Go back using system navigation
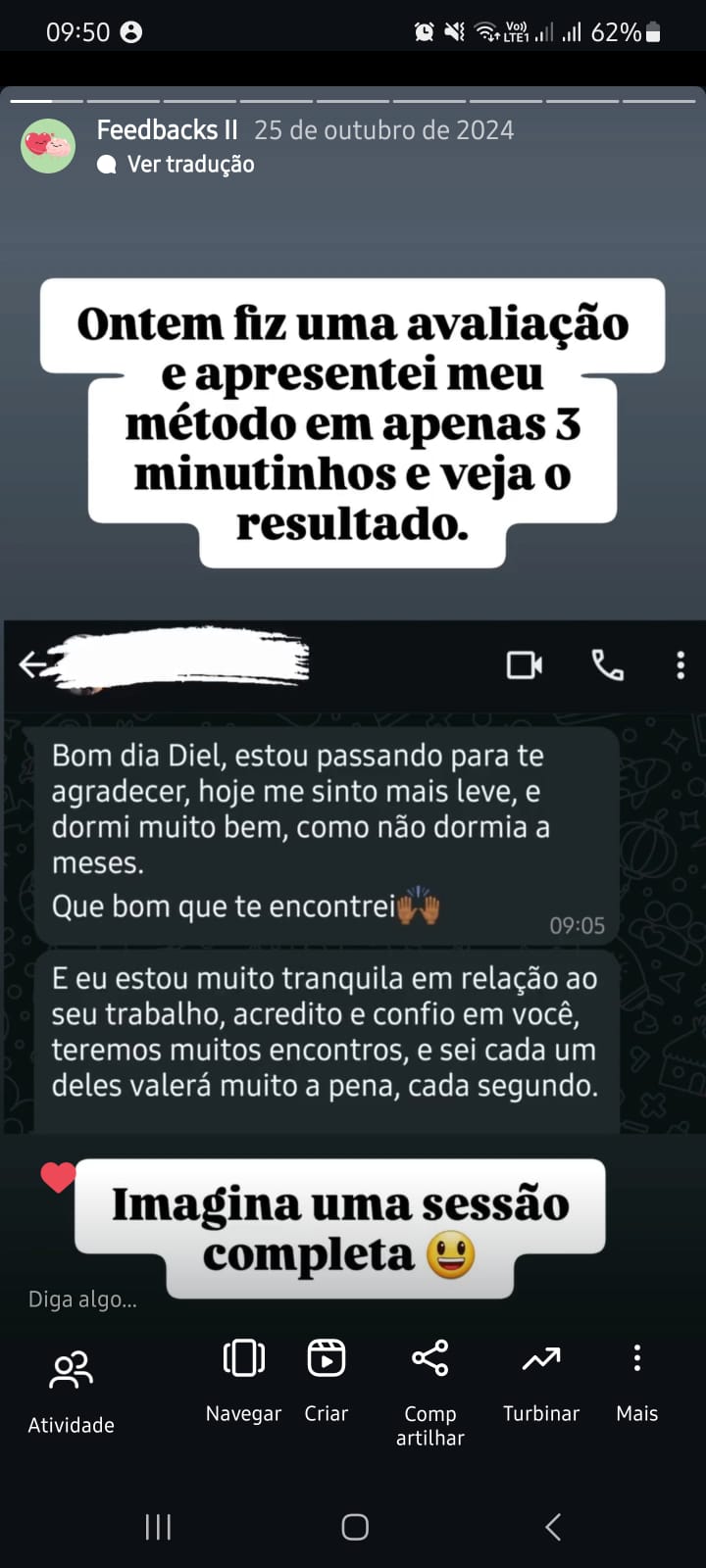The width and height of the screenshot is (706, 1568). coord(553,1526)
